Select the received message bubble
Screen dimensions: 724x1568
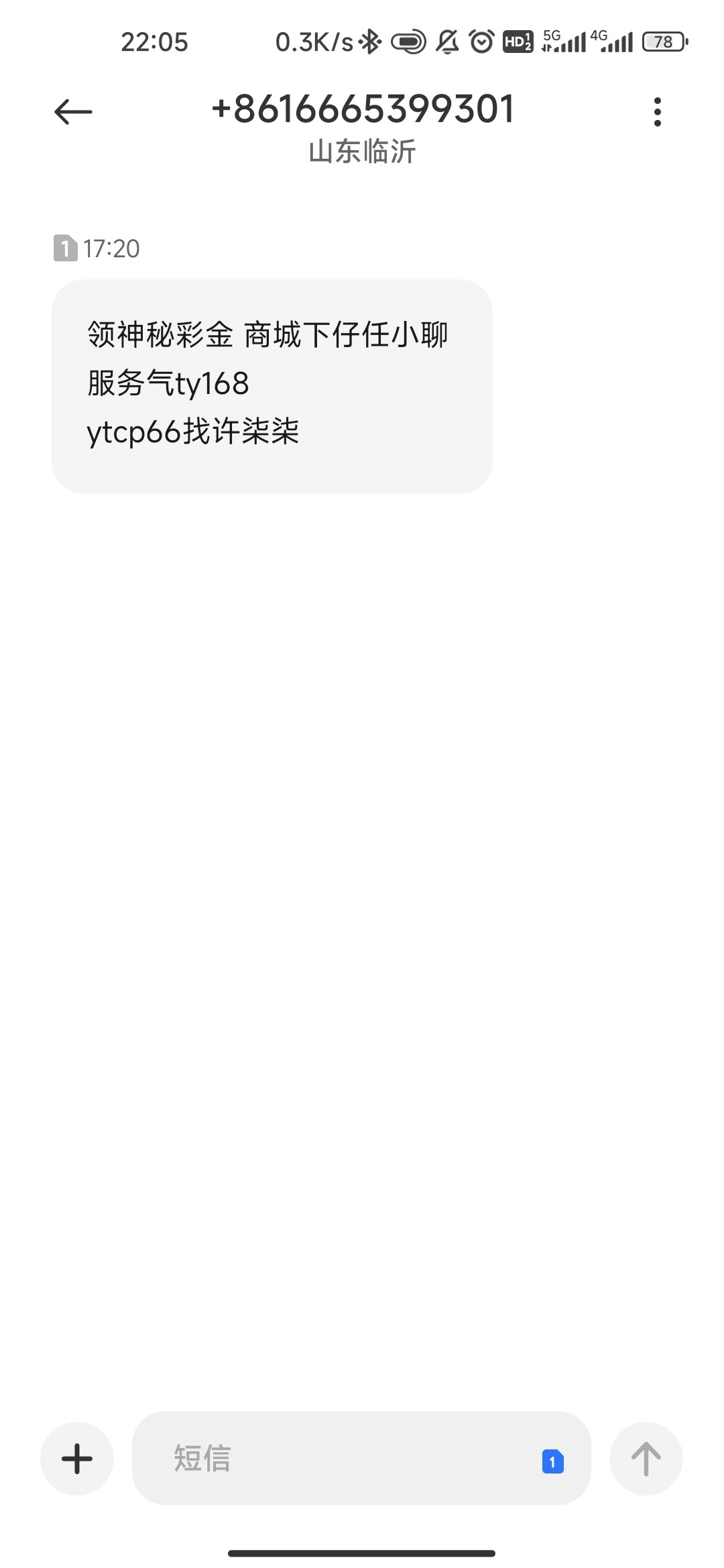271,383
